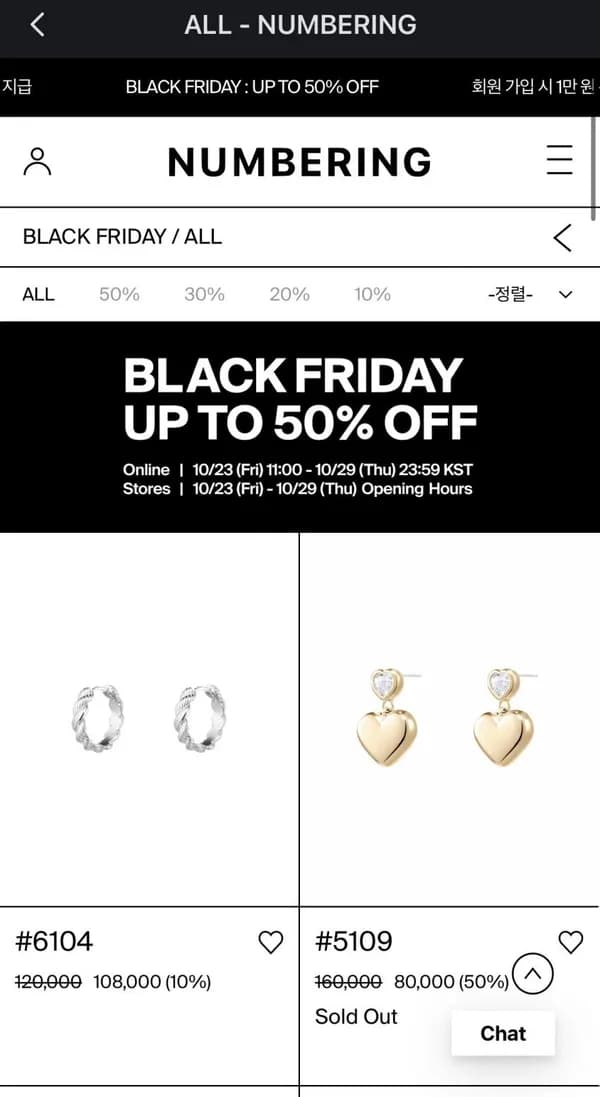Collapse the Black Friday / All category arrow

(562, 238)
